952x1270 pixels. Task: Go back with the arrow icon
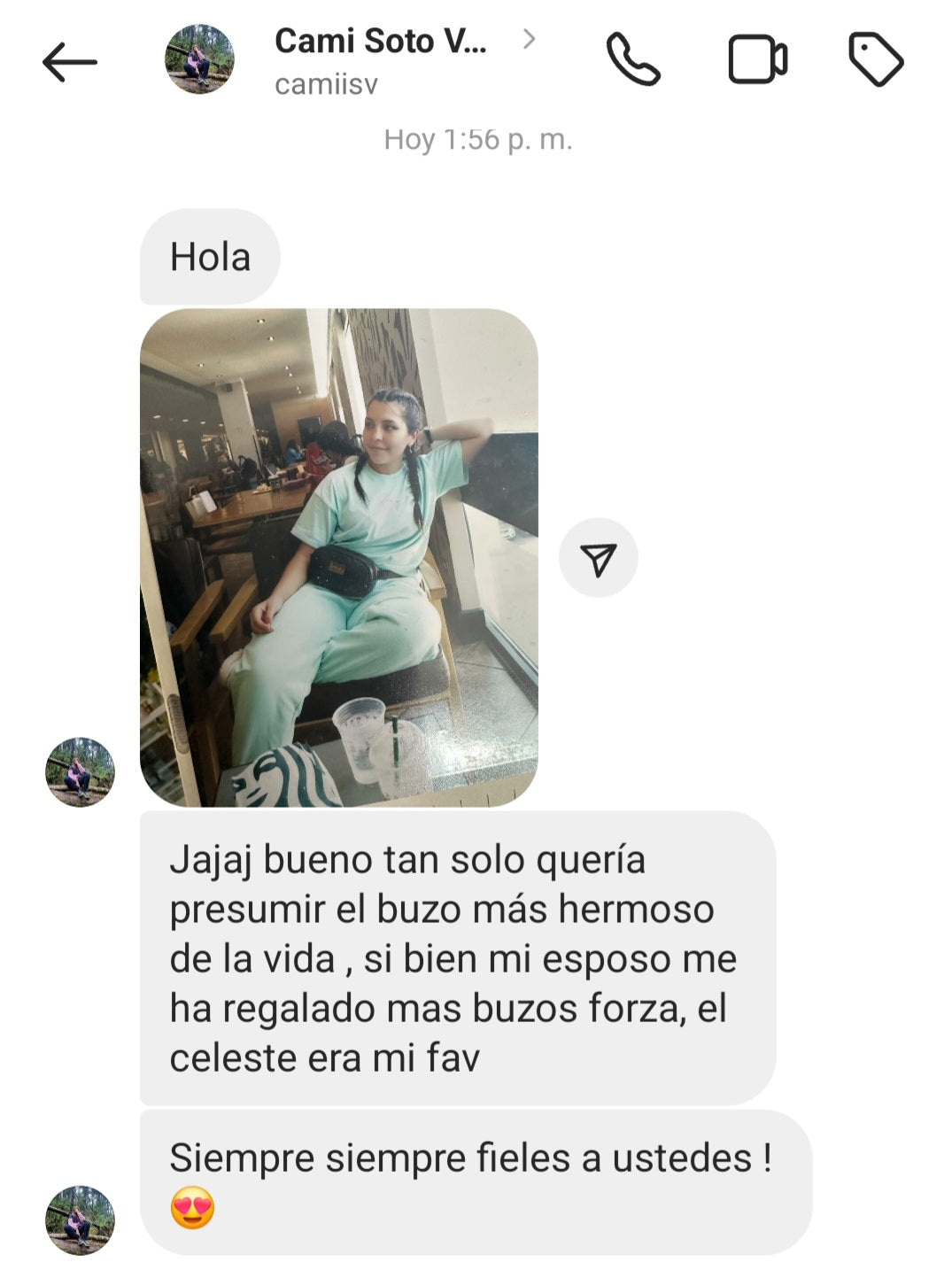69,62
